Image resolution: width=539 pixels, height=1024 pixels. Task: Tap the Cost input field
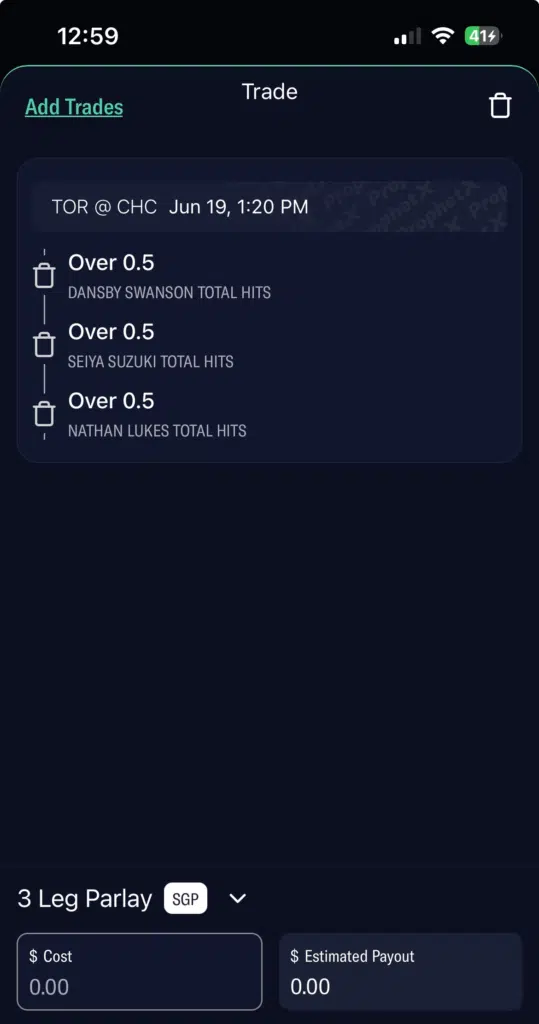(x=139, y=972)
